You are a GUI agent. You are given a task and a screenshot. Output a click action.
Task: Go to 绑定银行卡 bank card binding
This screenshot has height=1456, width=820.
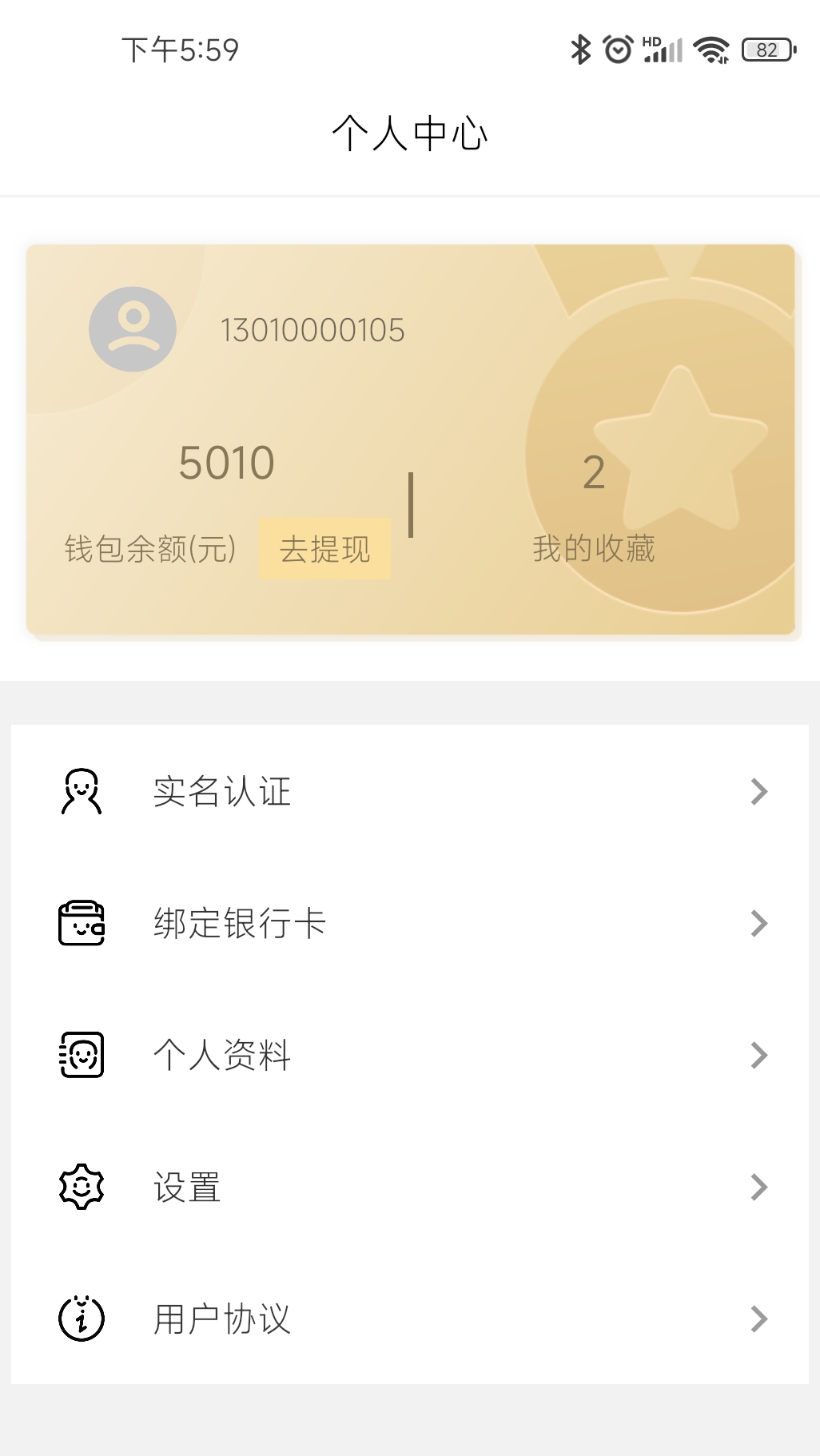point(409,923)
